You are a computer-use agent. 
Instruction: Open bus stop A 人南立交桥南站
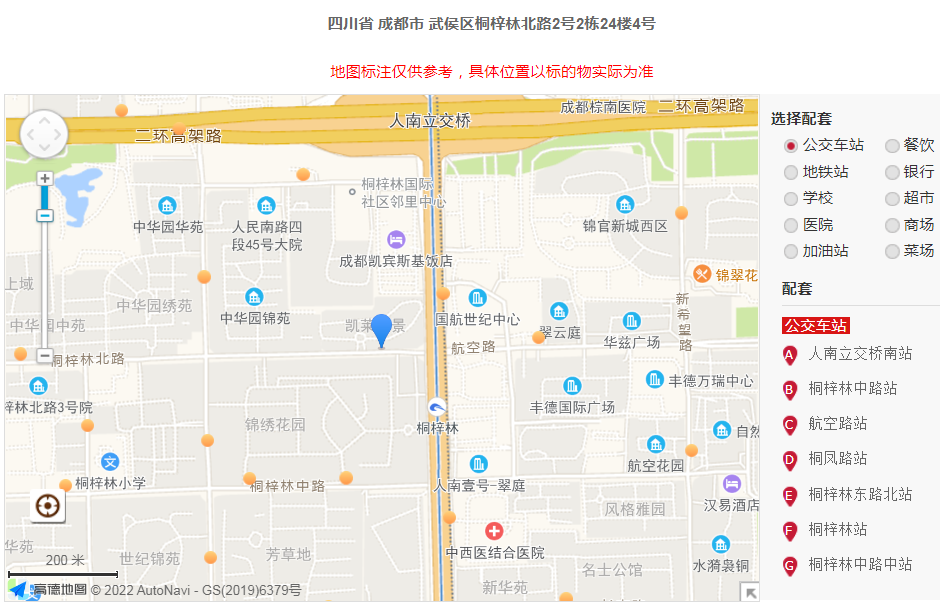click(859, 354)
